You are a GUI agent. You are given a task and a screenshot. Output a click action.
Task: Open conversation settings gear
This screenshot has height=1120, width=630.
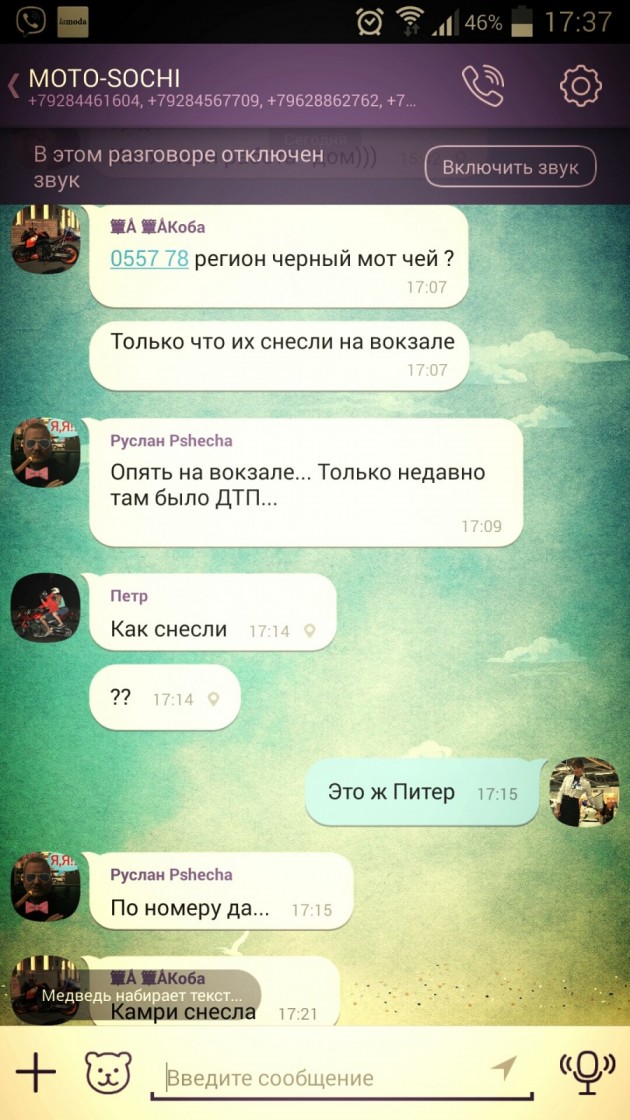(580, 86)
